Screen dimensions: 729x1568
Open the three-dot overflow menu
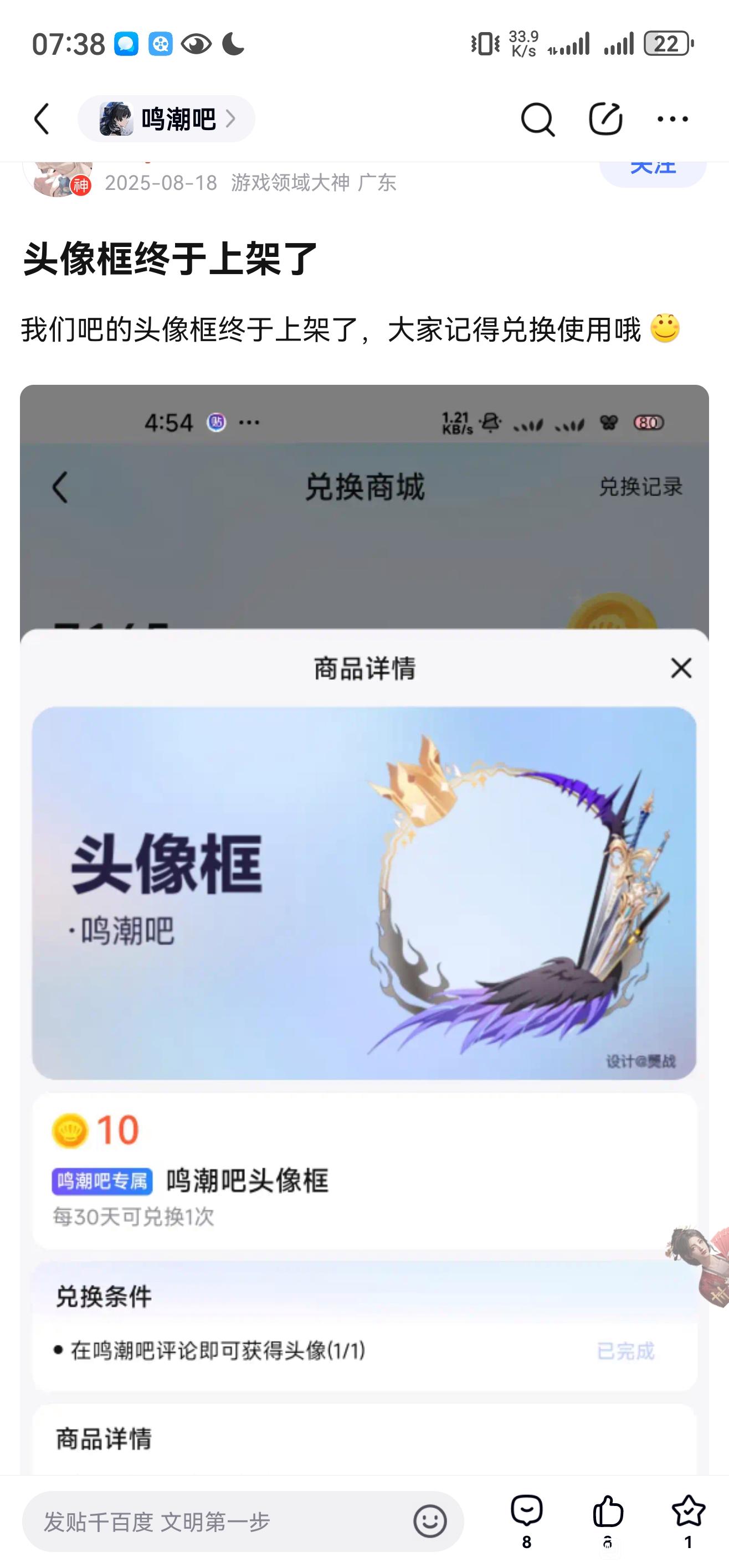(x=672, y=118)
